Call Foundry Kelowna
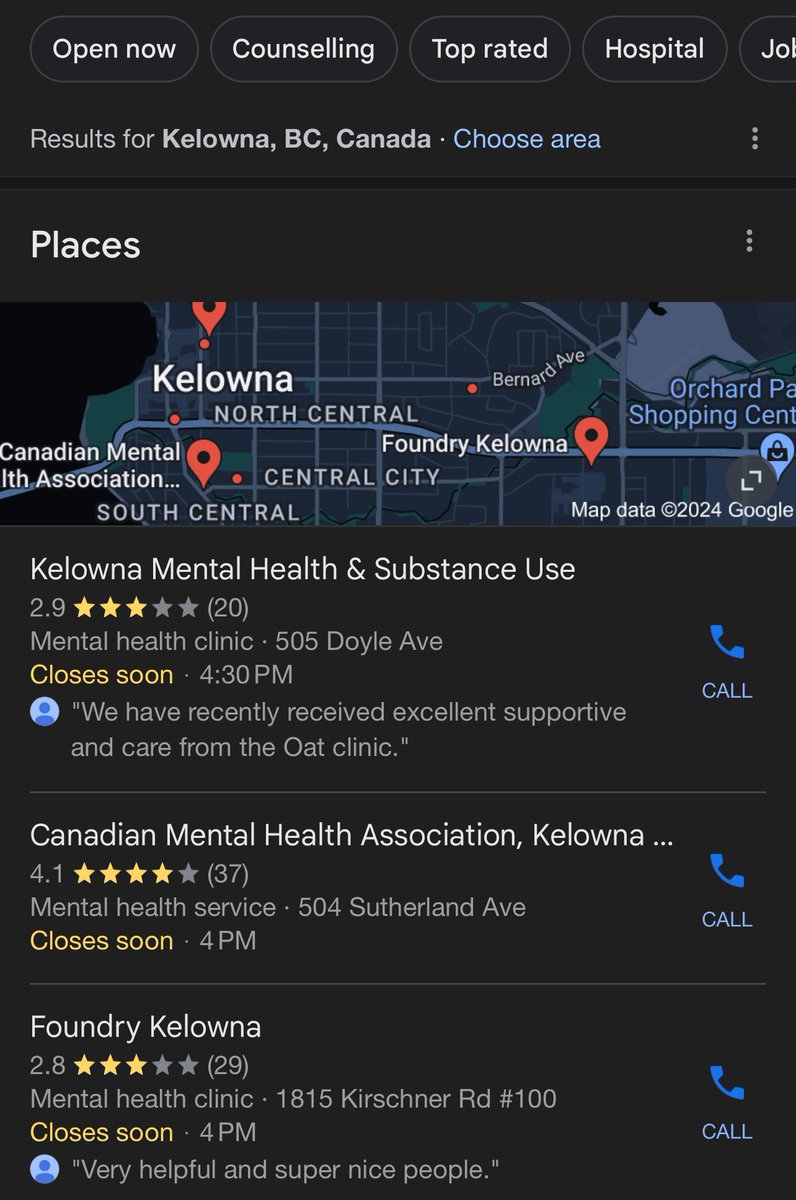 pos(727,1100)
